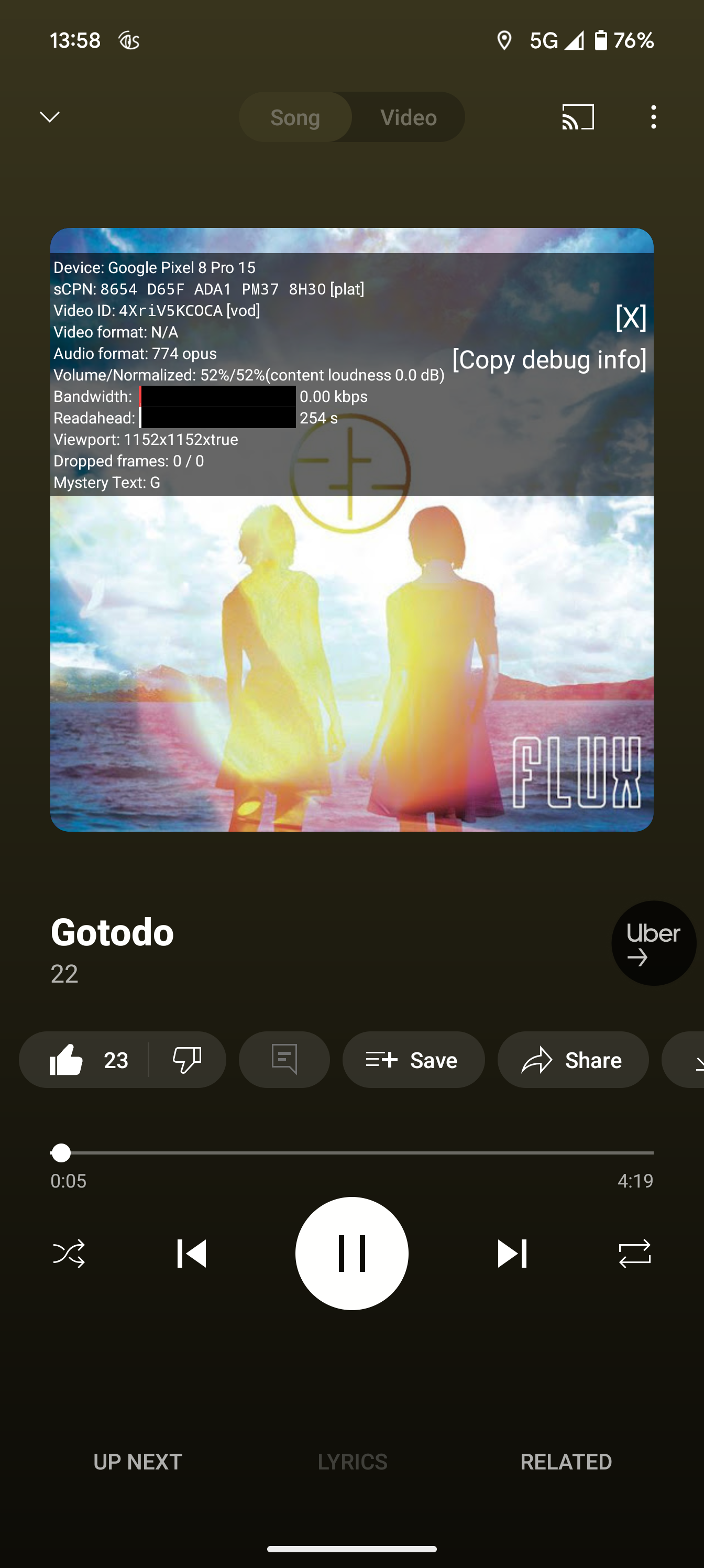Open the comments for this song

(284, 1060)
